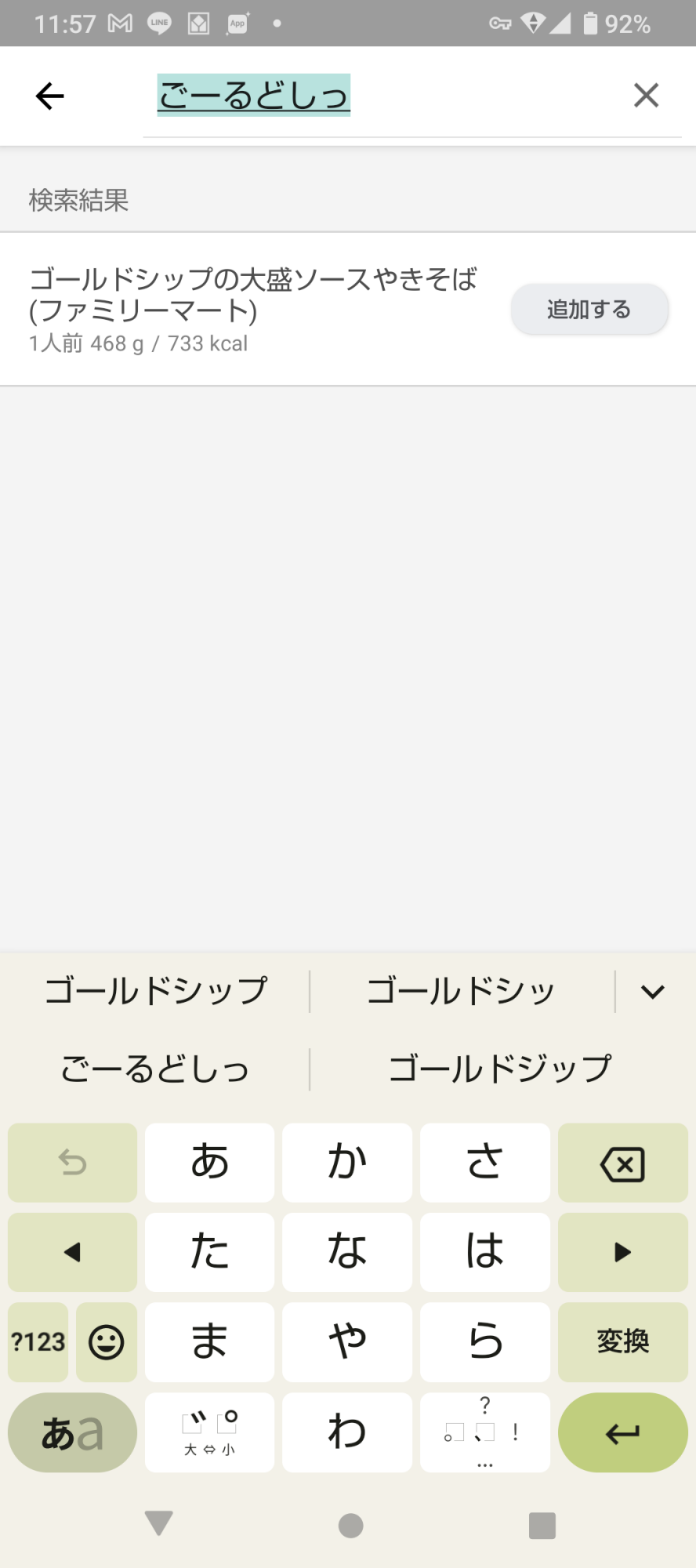Open the emoji keyboard
This screenshot has height=1568, width=696.
[x=107, y=1341]
